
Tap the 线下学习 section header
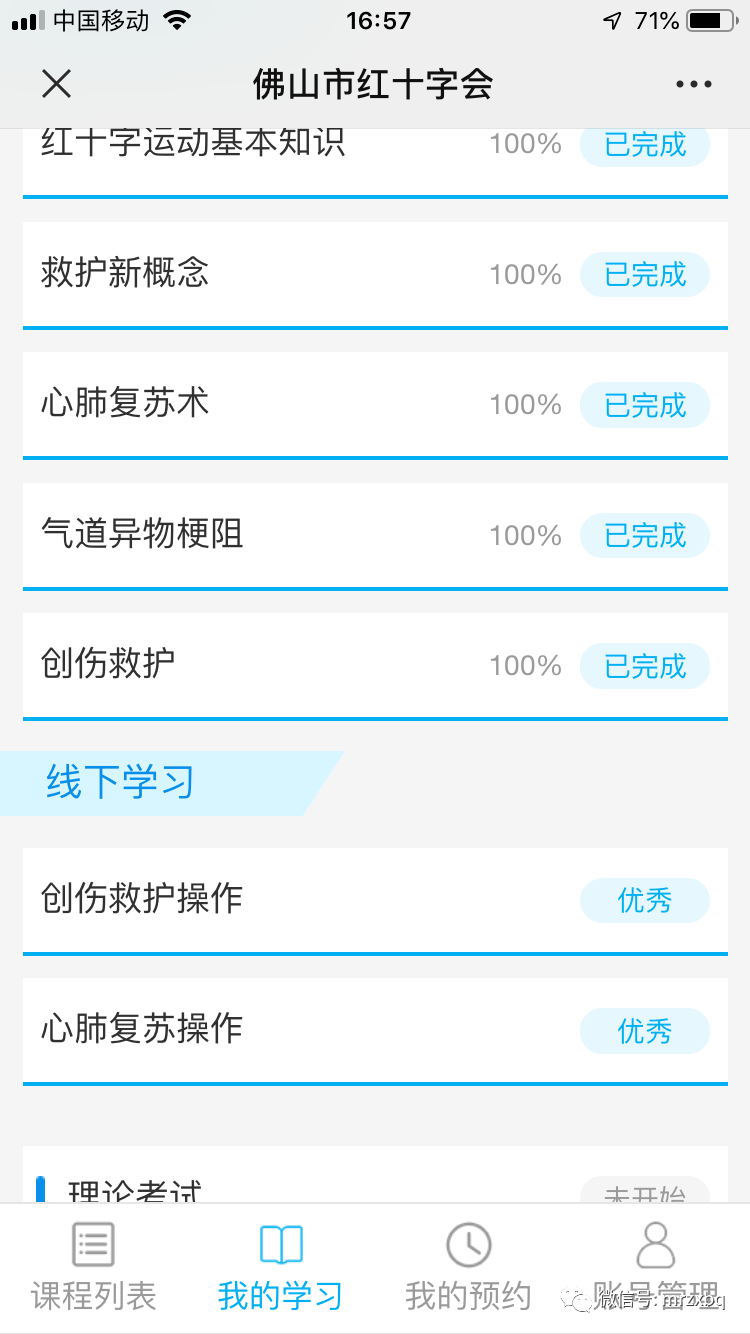pos(120,784)
